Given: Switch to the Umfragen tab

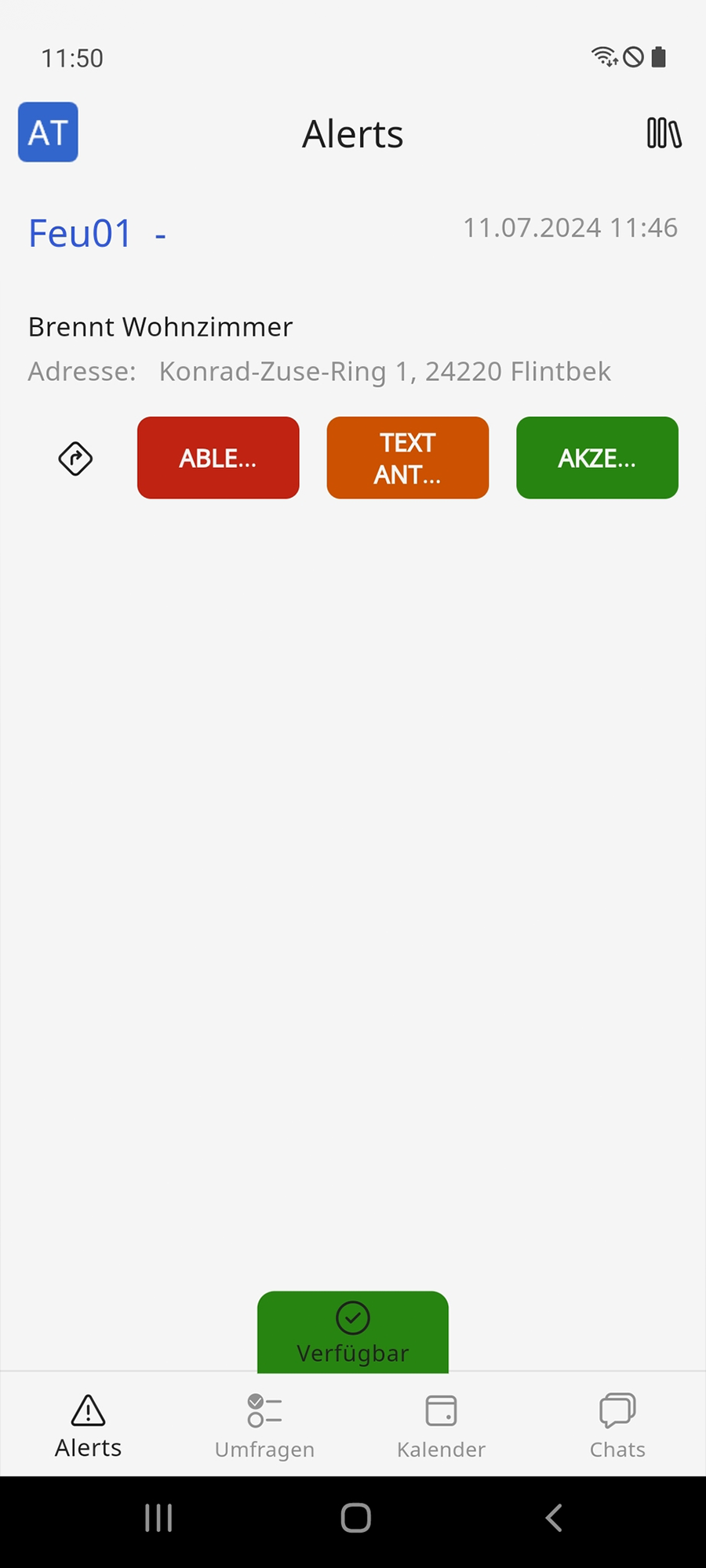Looking at the screenshot, I should tap(264, 1425).
